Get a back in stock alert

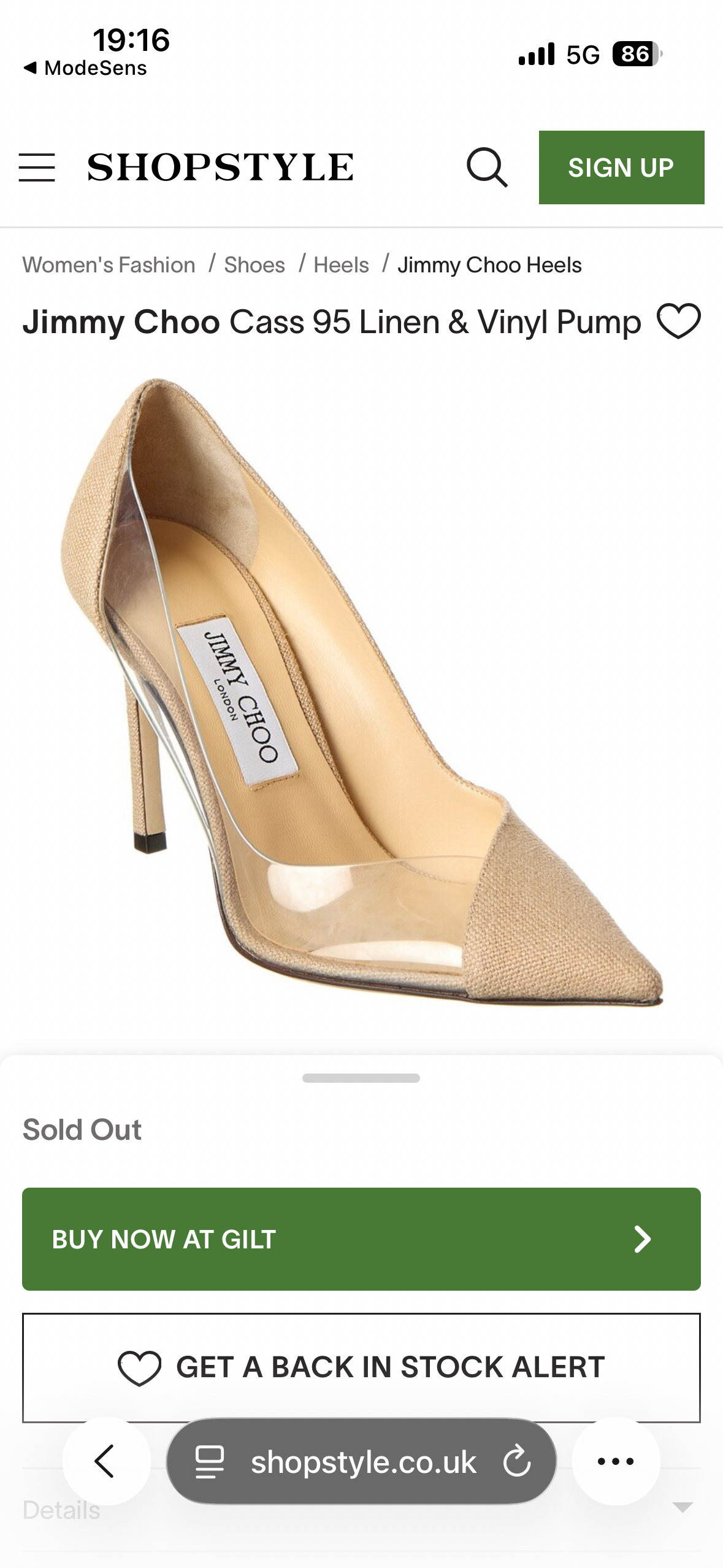361,1367
